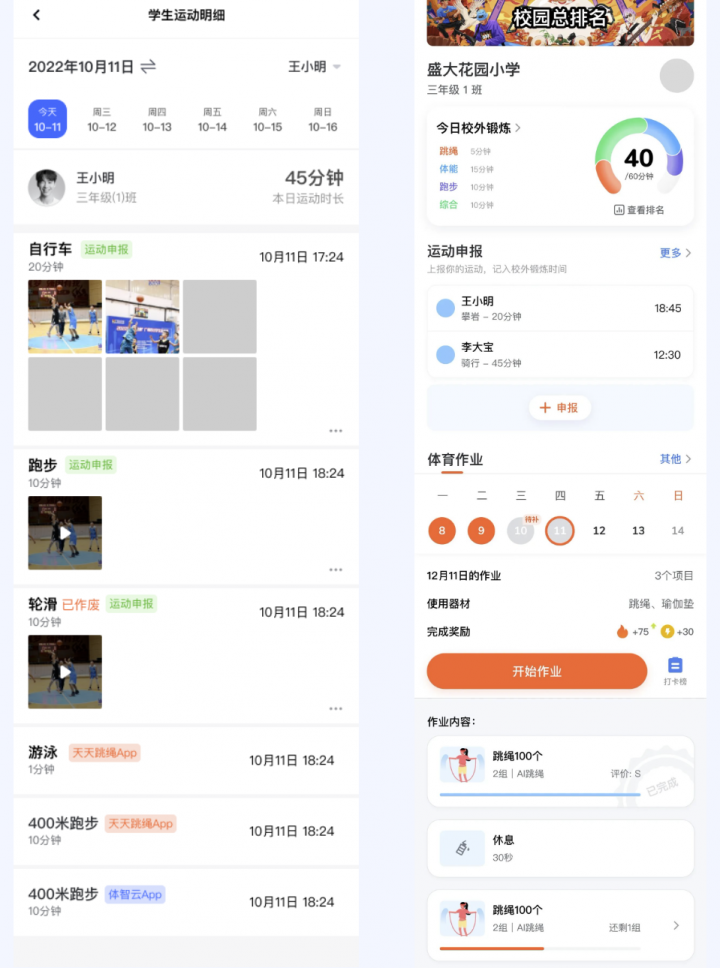Open the first basketball photo under 自行车
Image resolution: width=720 pixels, height=968 pixels.
click(65, 317)
